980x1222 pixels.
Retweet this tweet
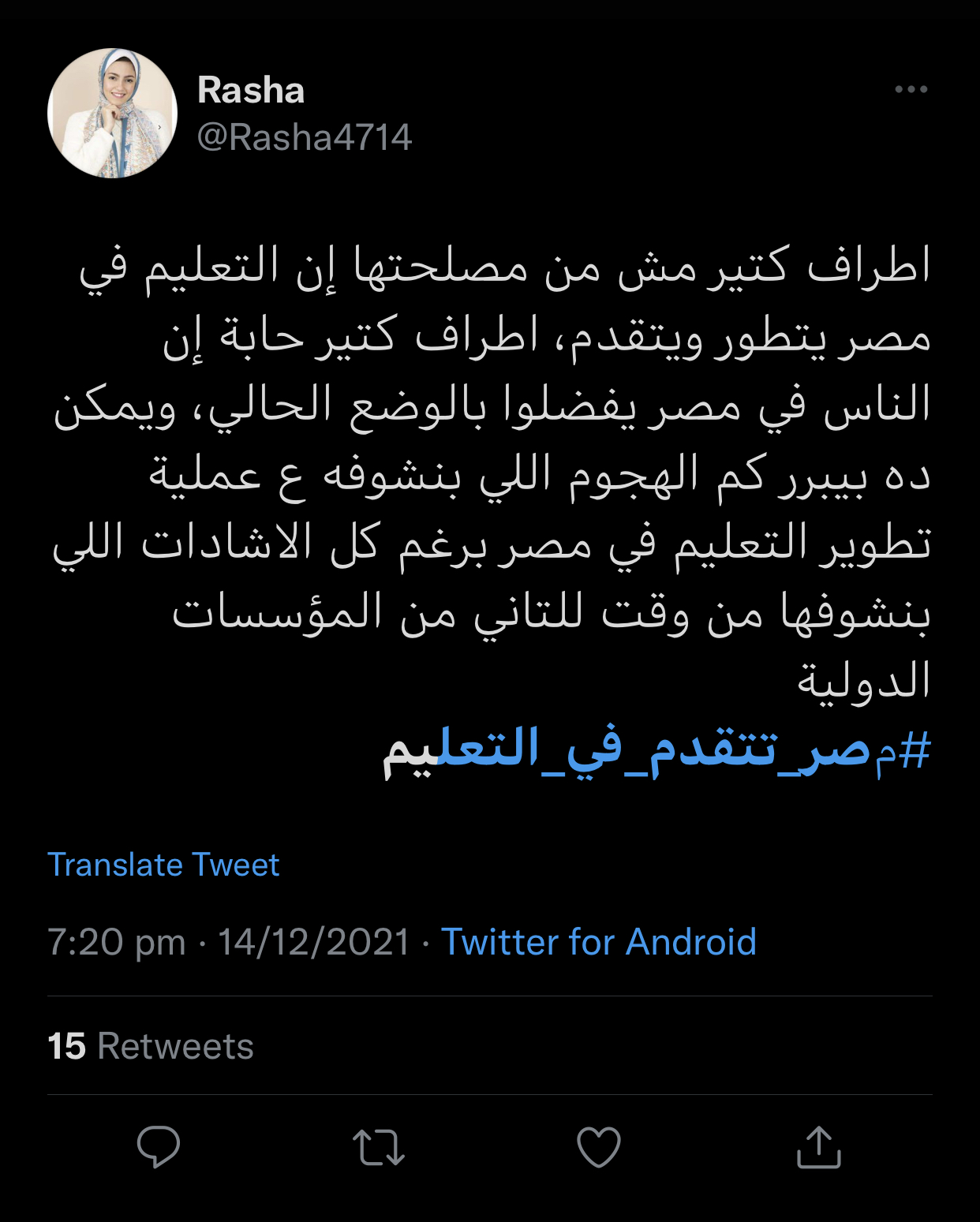click(x=379, y=1146)
